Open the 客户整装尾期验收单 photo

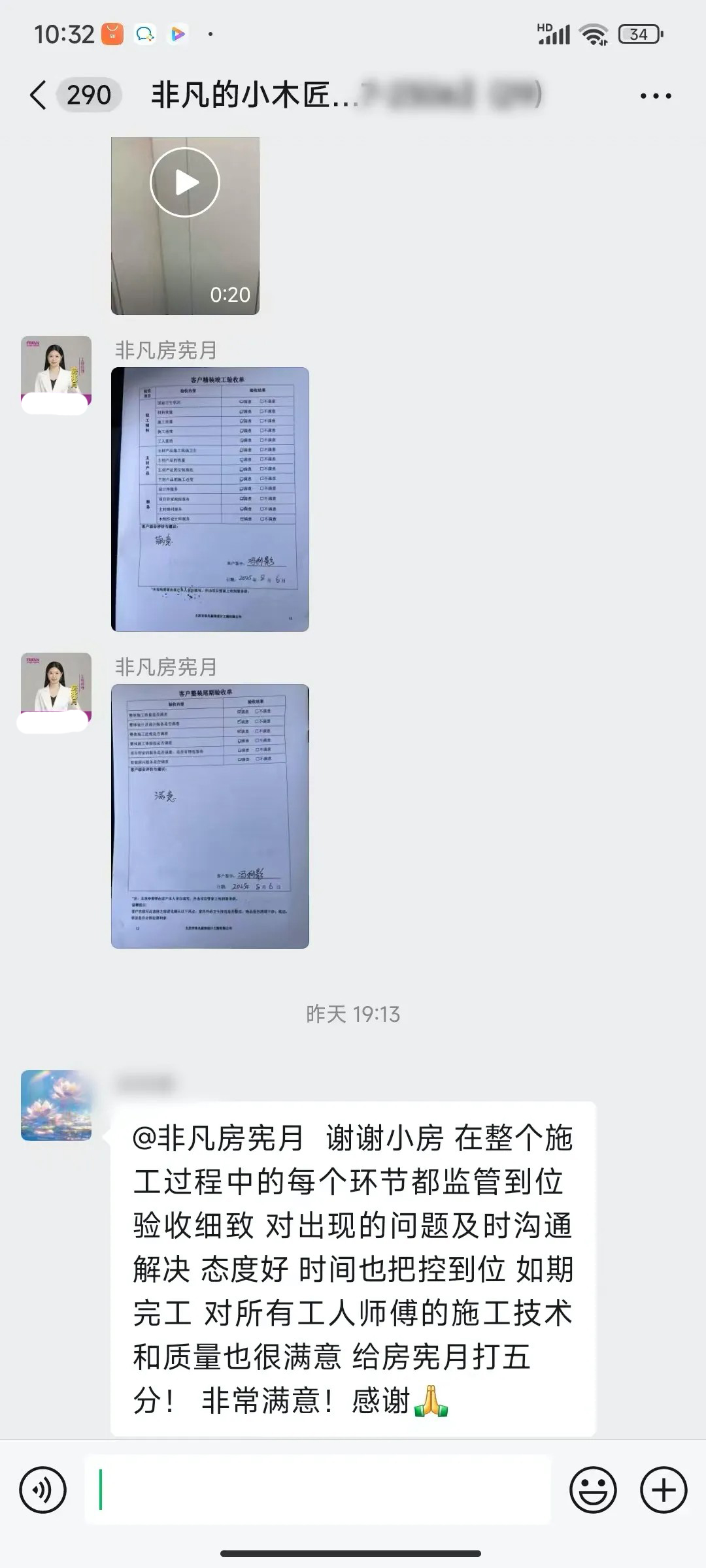click(210, 816)
